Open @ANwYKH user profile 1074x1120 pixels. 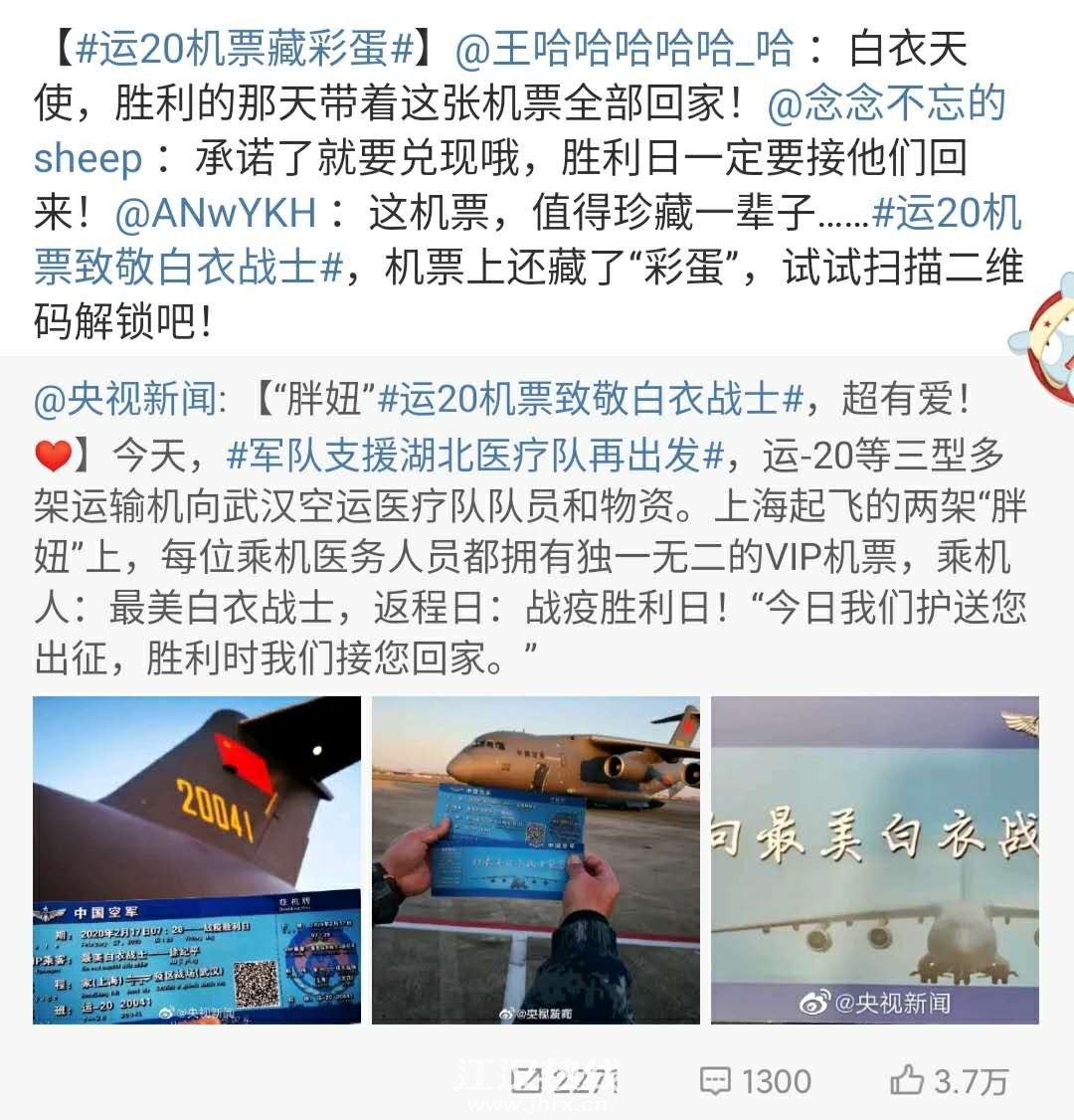pyautogui.click(x=216, y=213)
